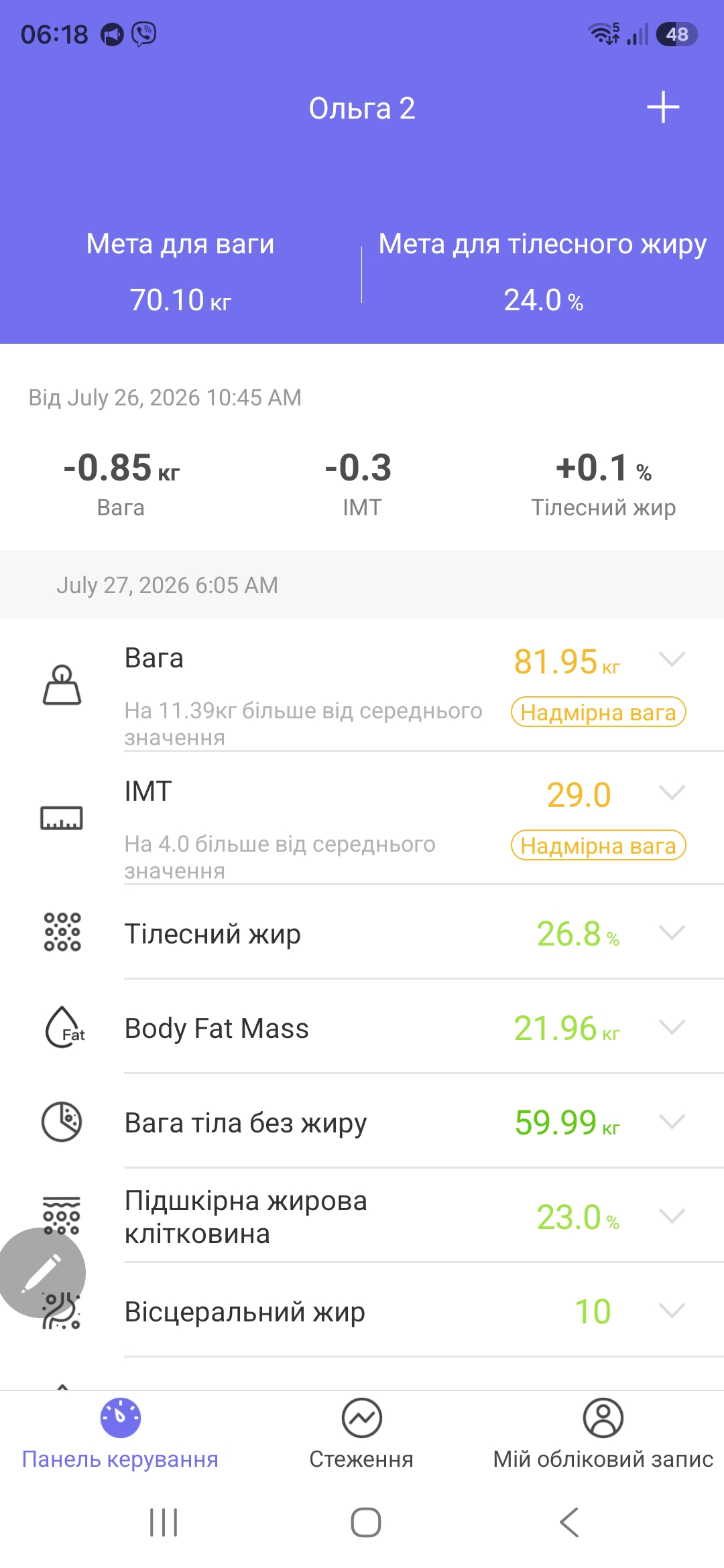Expand the Тілесний жир row

[672, 933]
